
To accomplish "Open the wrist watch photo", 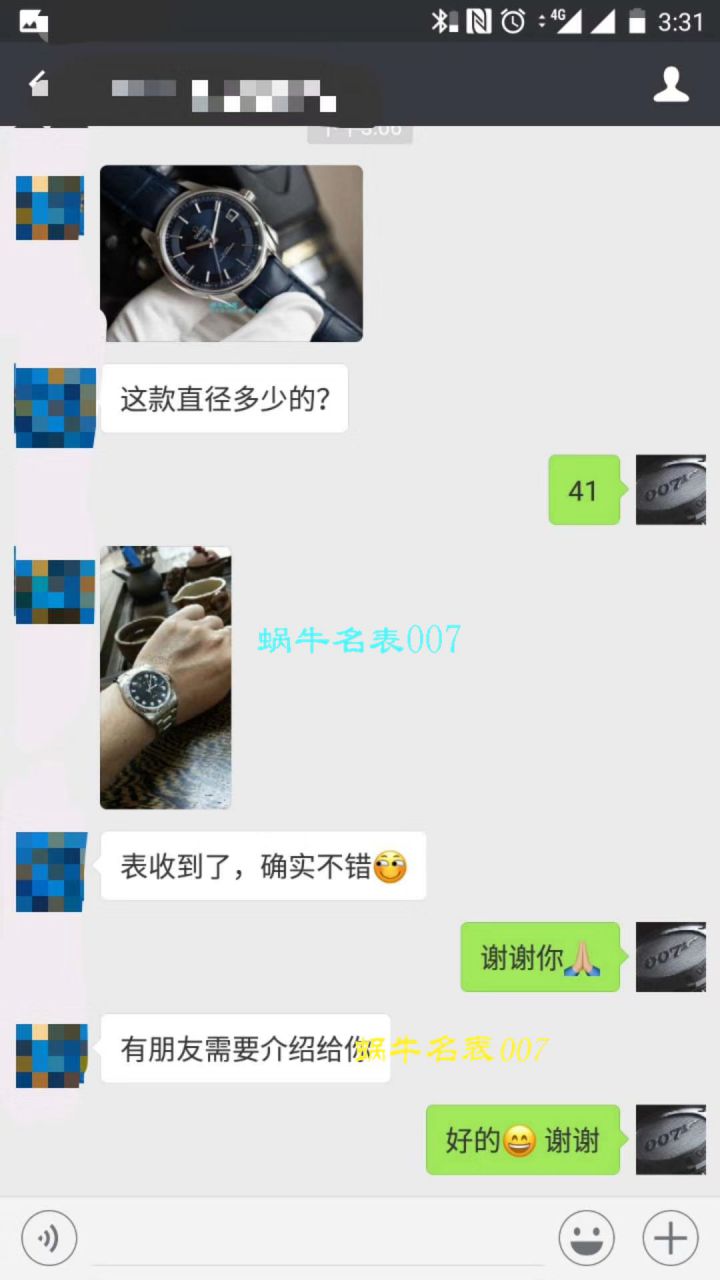I will (165, 677).
